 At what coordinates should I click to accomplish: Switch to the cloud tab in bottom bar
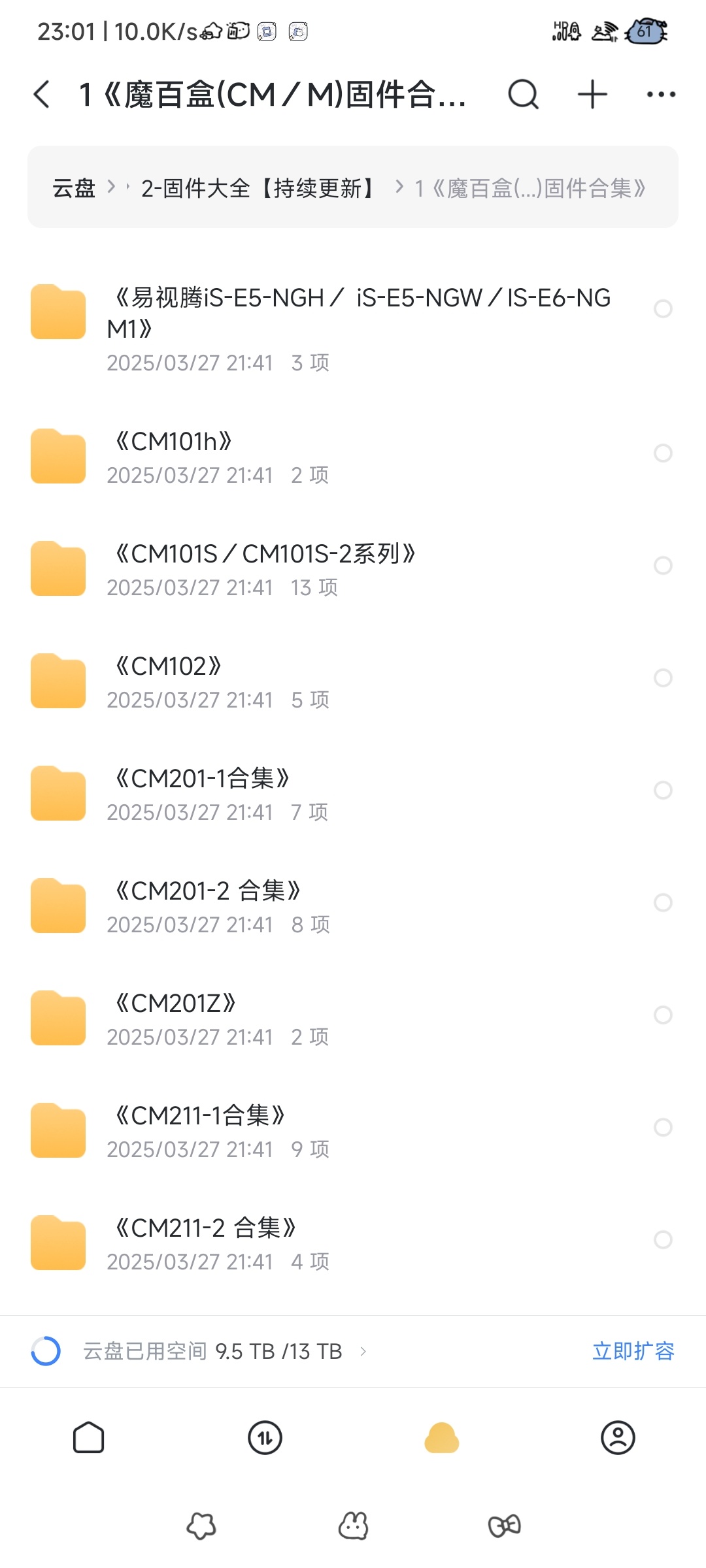click(x=441, y=1438)
